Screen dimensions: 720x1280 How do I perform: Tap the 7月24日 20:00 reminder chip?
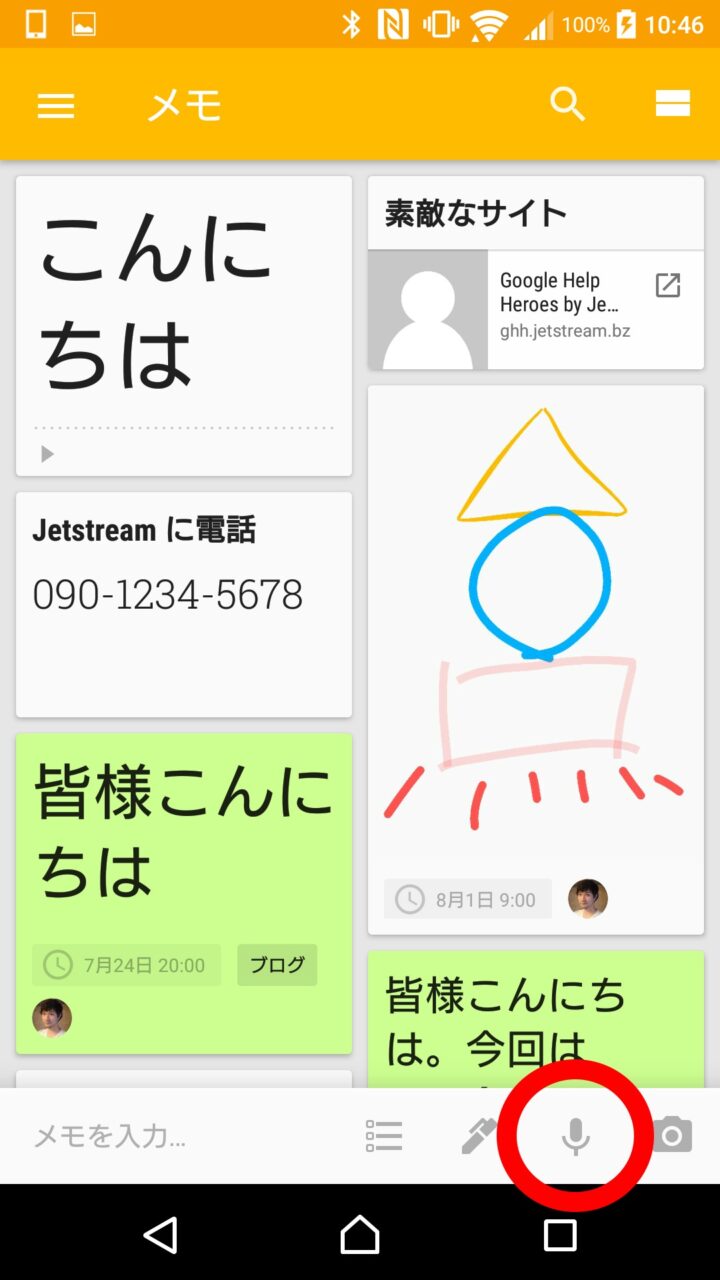pos(127,965)
